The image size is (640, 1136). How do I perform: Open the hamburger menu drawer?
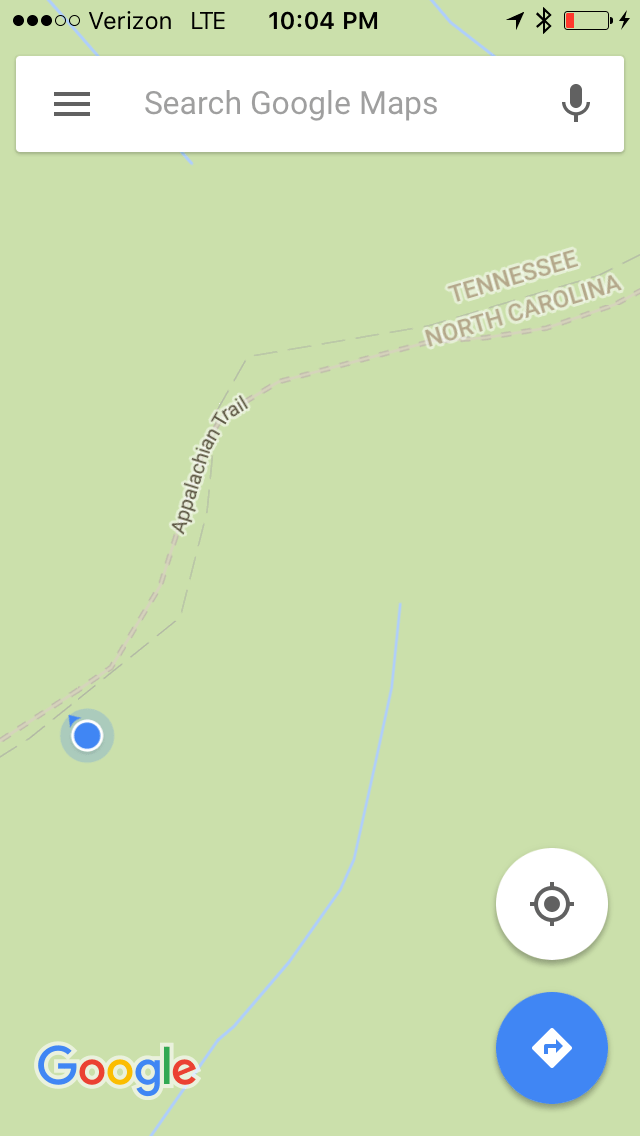(x=72, y=104)
